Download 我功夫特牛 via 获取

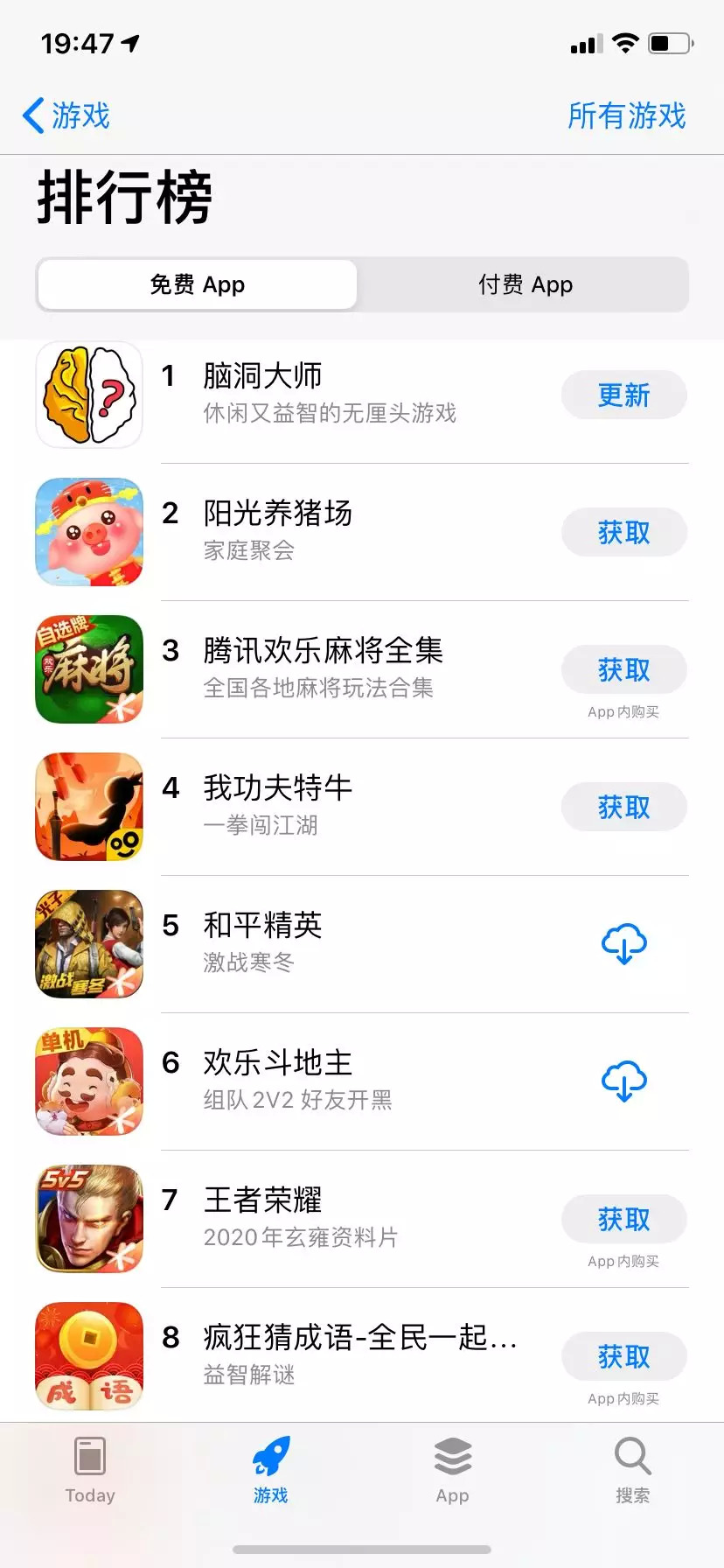click(x=623, y=807)
